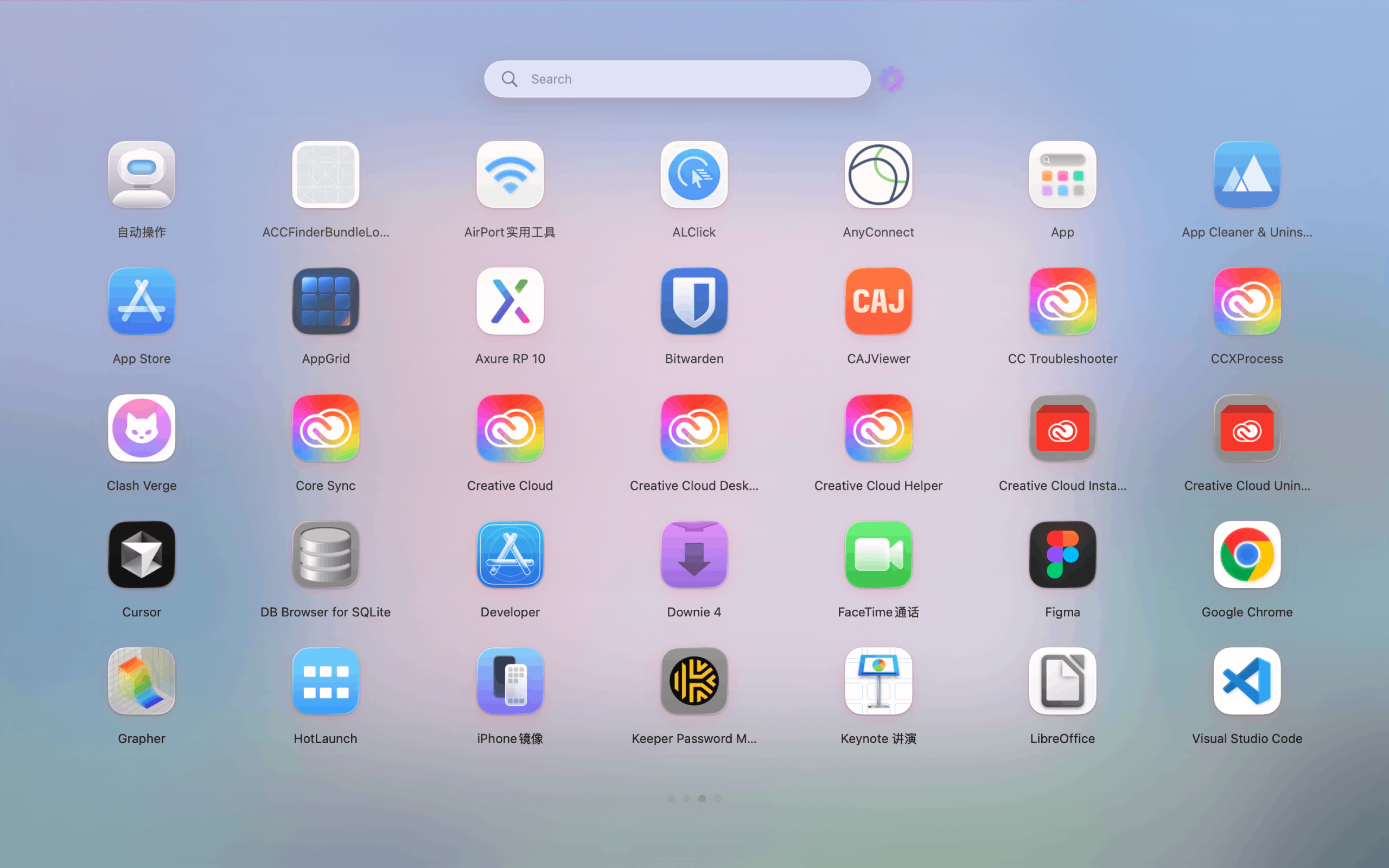Launch Google Chrome
1389x868 pixels.
click(x=1247, y=554)
